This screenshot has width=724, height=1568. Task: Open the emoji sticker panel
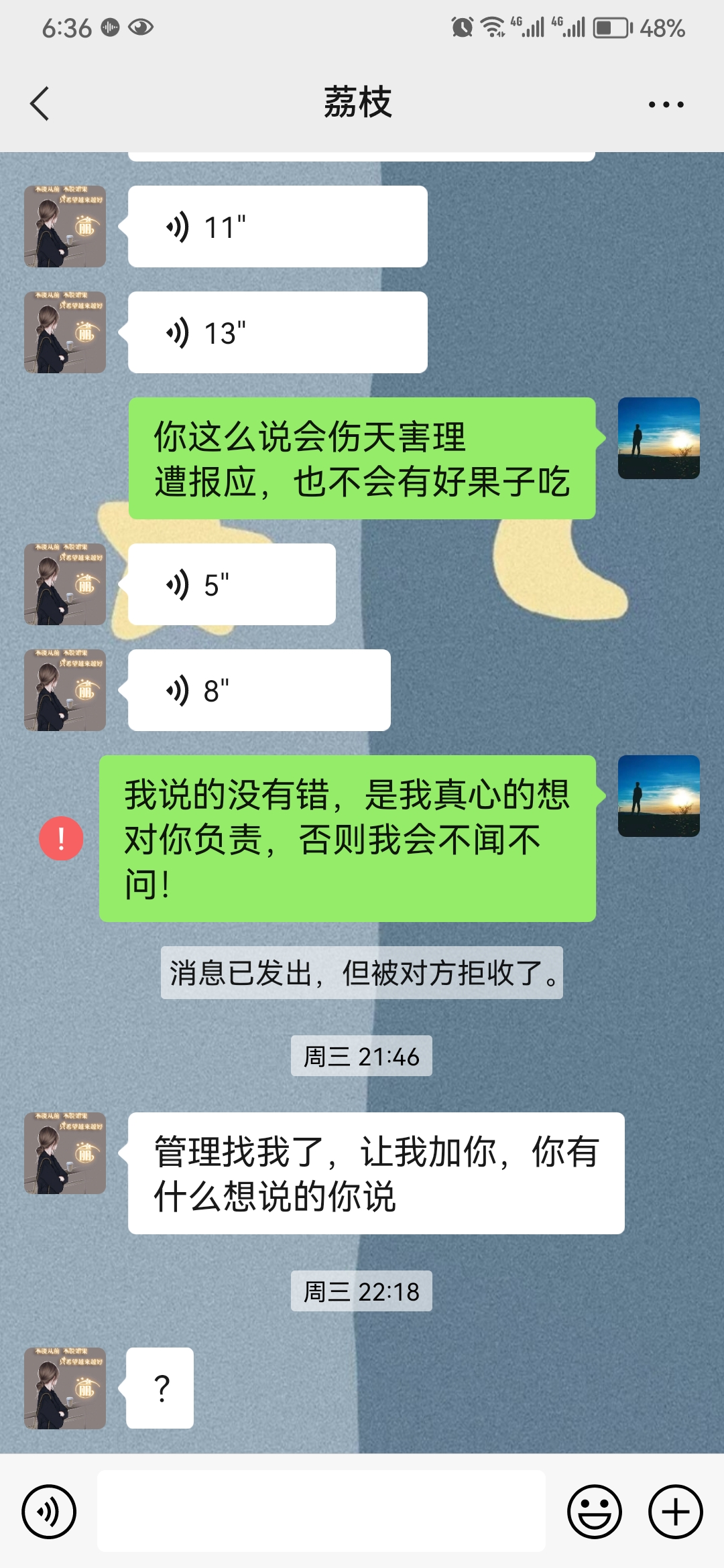tap(595, 1512)
